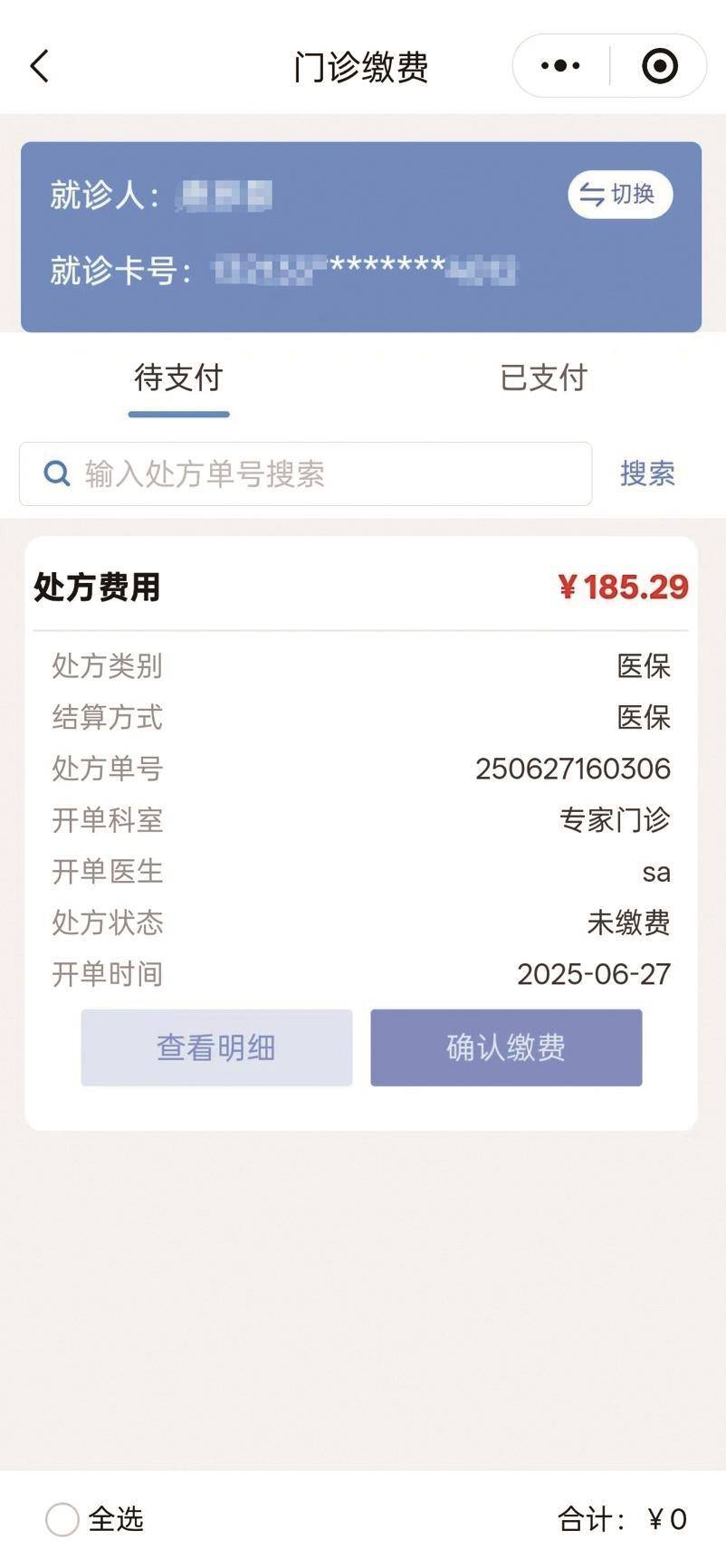Tap the back arrow icon

38,65
